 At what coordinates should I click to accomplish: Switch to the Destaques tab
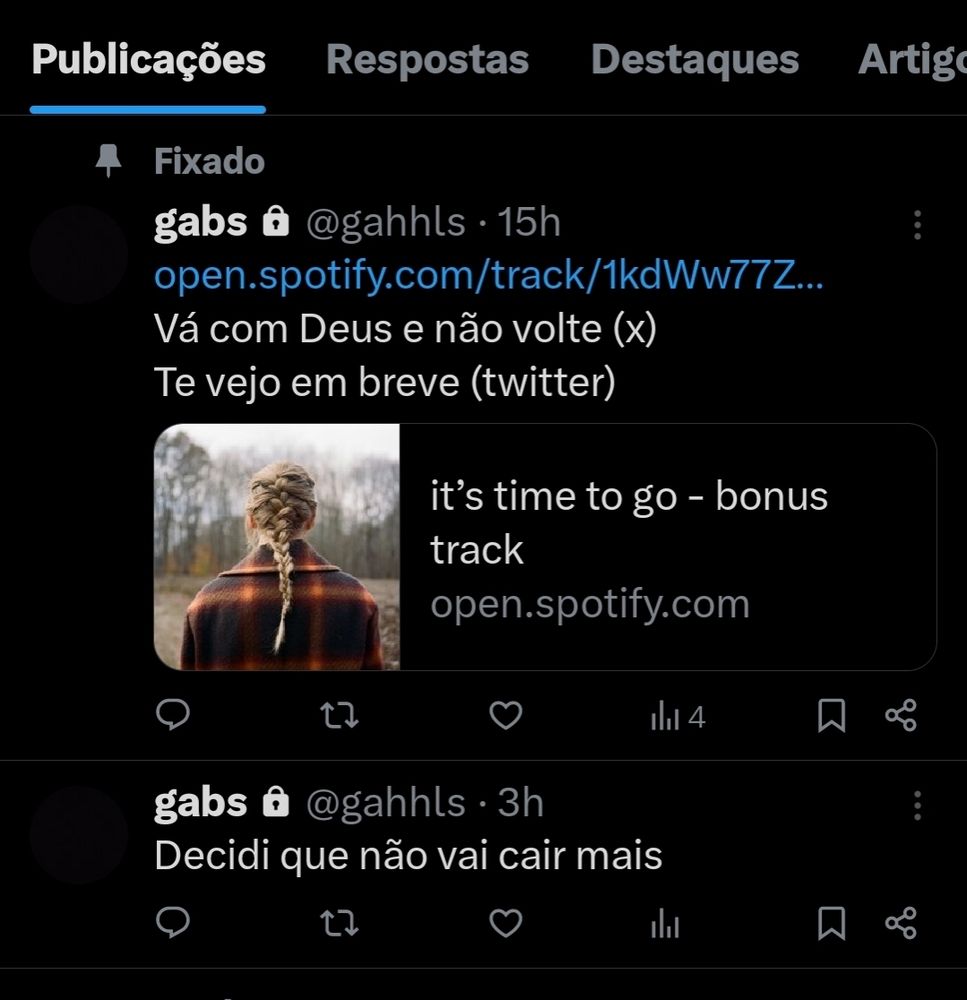coord(695,60)
